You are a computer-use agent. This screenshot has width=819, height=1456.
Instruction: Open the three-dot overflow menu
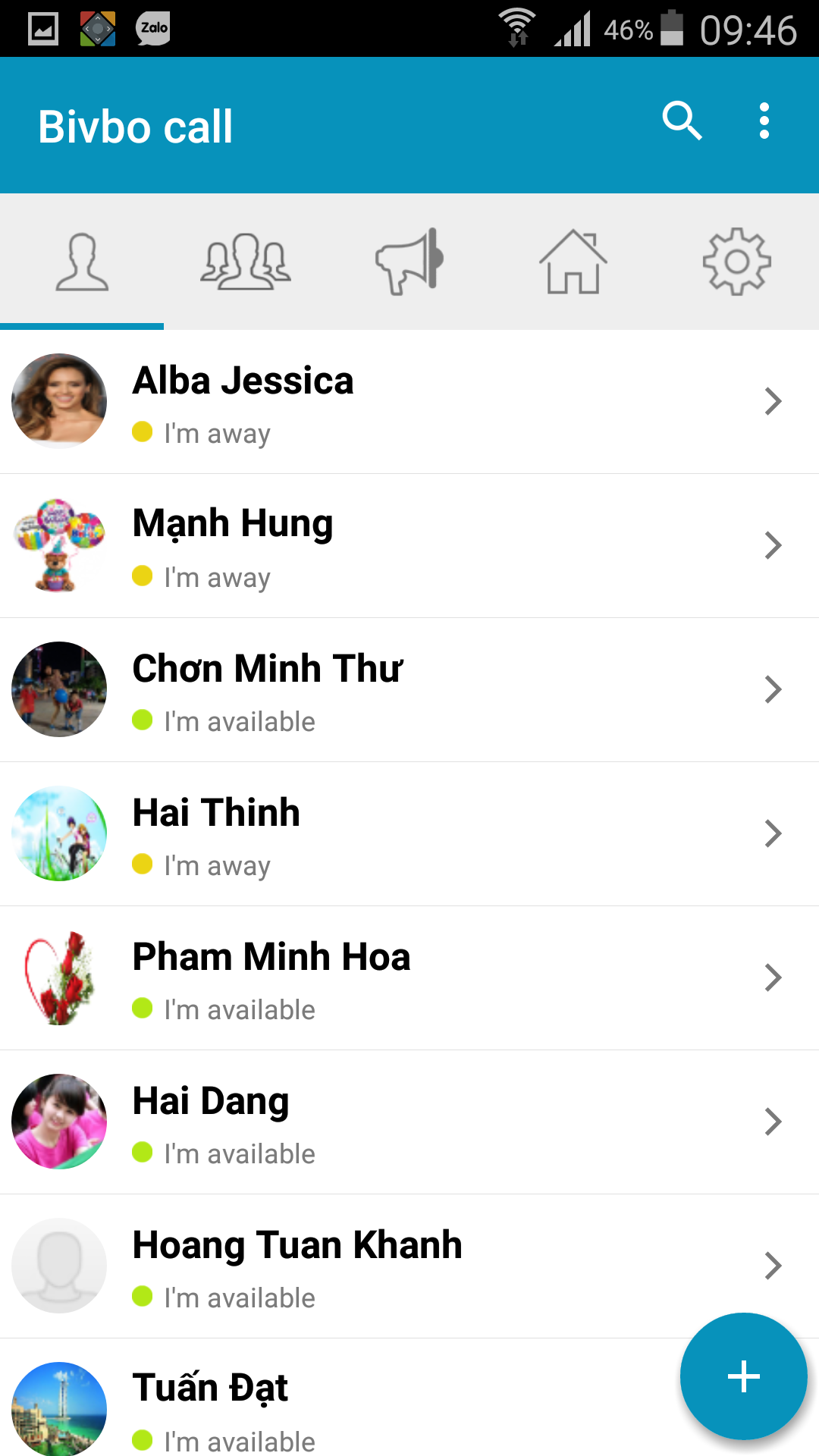[x=764, y=121]
